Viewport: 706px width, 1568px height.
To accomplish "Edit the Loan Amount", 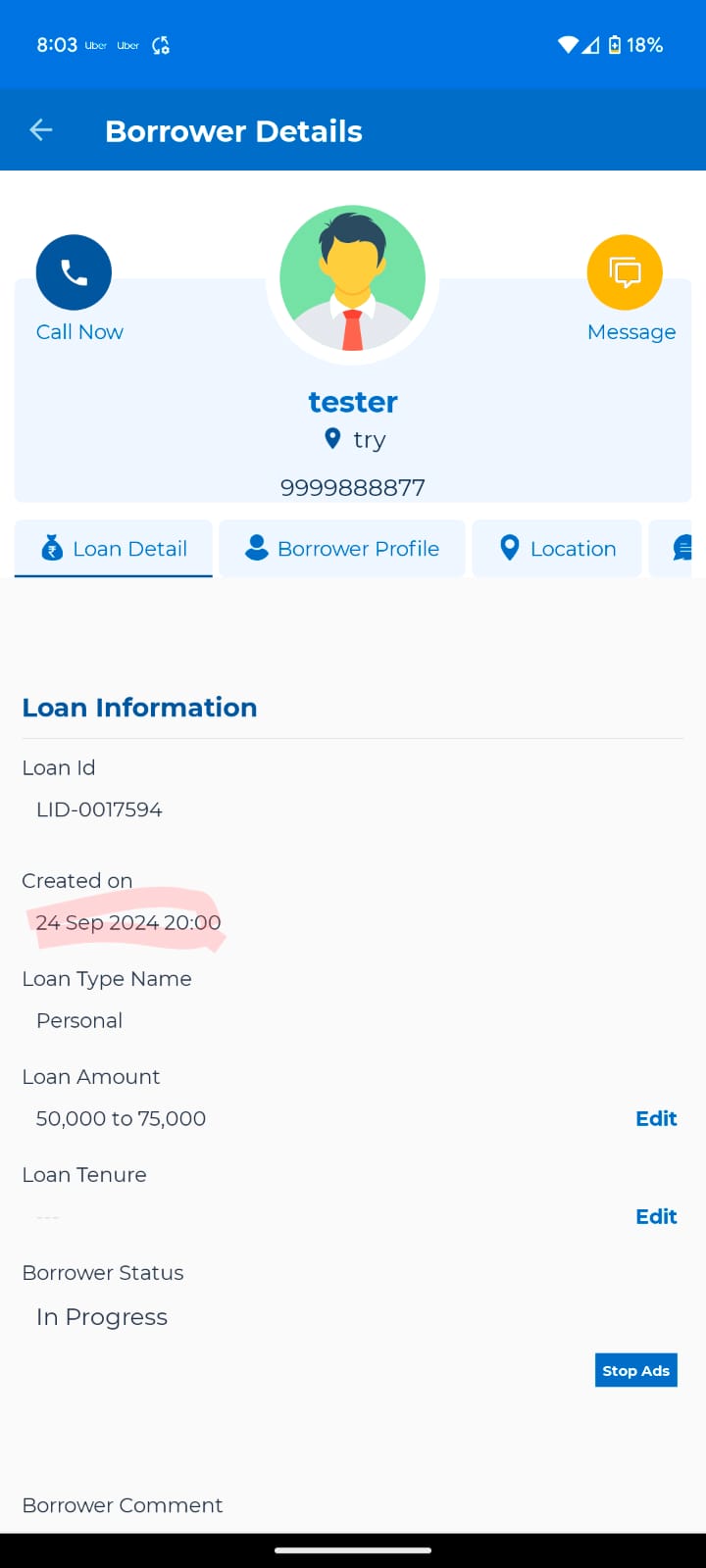I will coord(656,1118).
